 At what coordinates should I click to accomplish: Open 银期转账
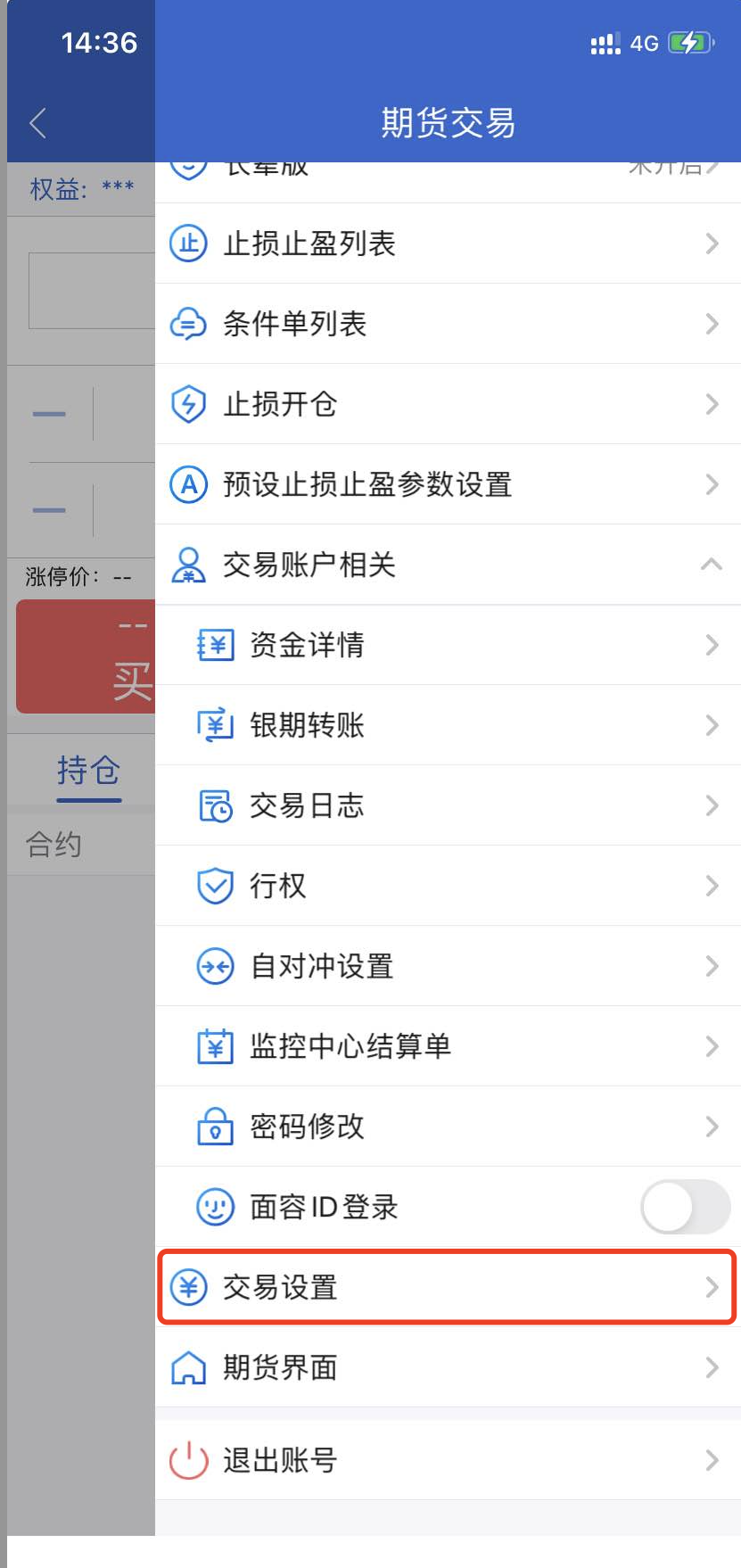tap(446, 725)
